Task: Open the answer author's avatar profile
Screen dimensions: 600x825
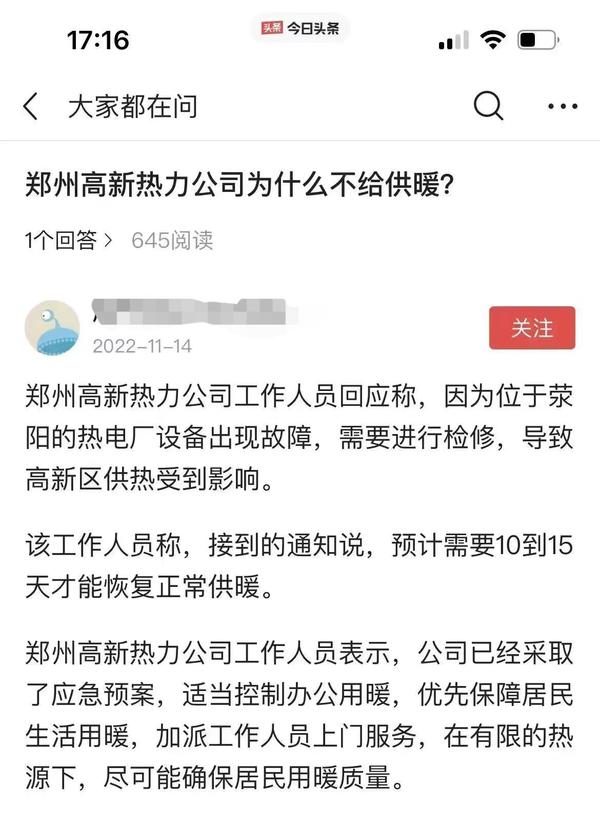Action: 52,327
